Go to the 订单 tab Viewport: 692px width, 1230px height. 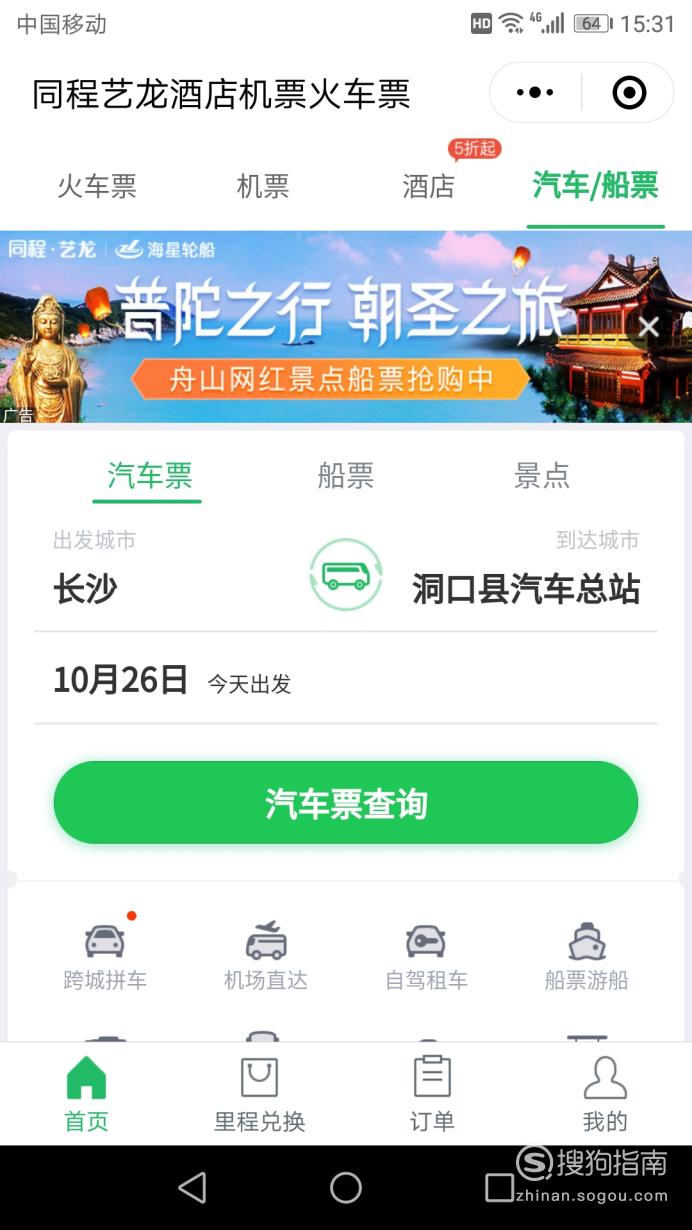click(x=432, y=1094)
